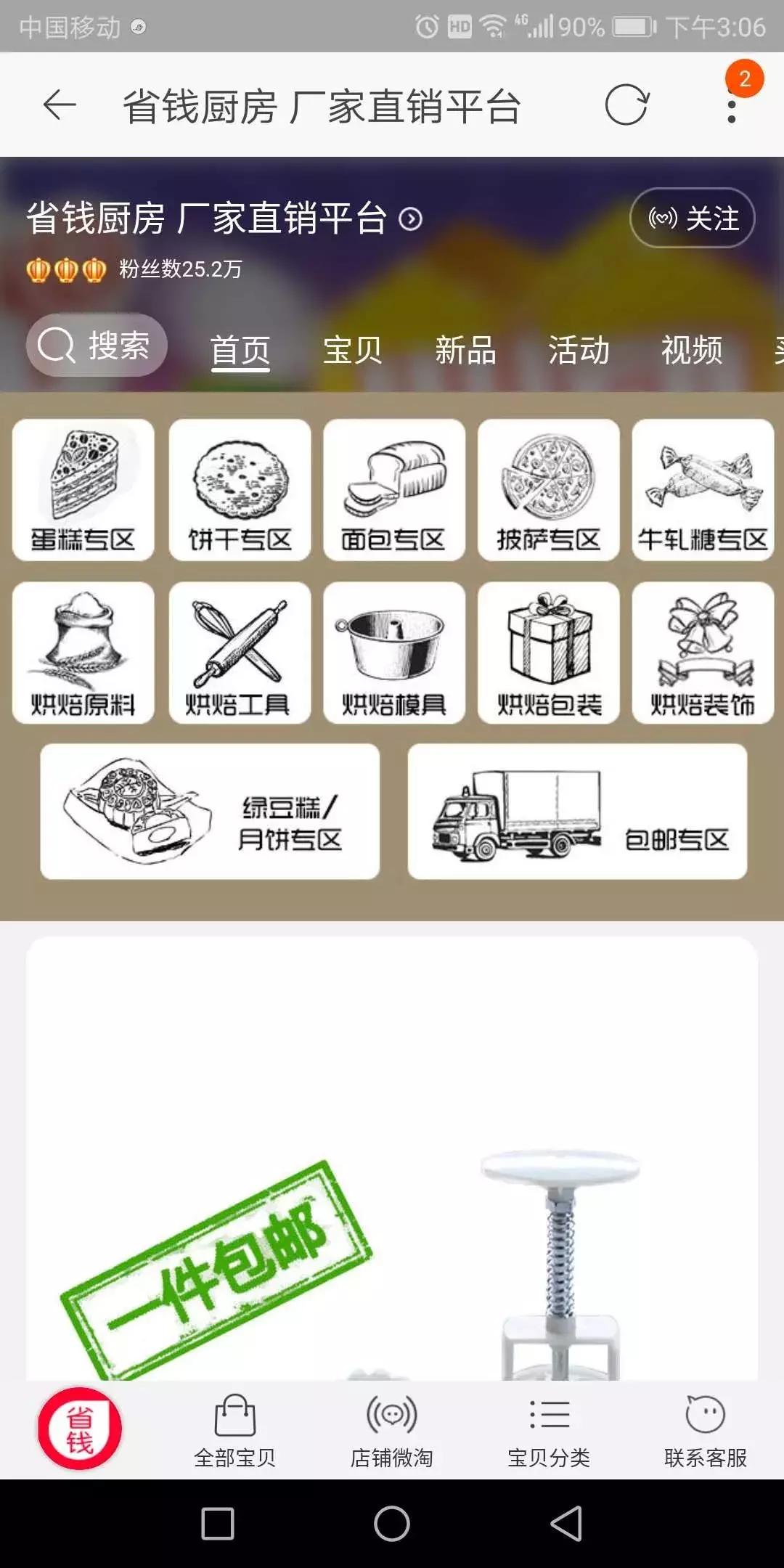The width and height of the screenshot is (784, 1568).
Task: Open the 披萨专区 pizza section
Action: 548,490
